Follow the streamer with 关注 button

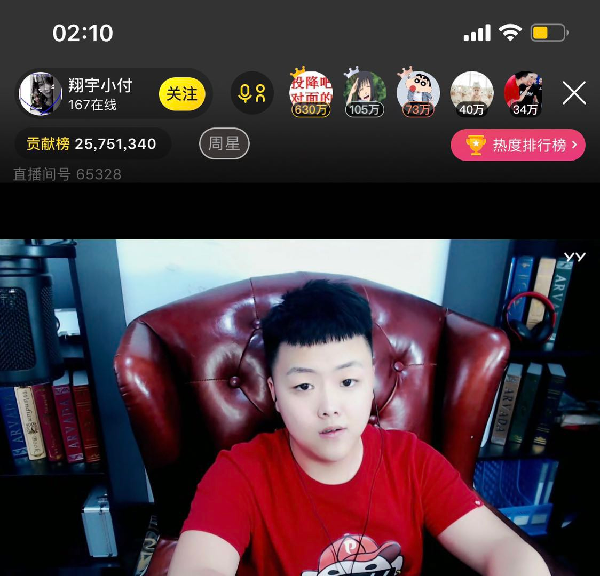(x=182, y=94)
